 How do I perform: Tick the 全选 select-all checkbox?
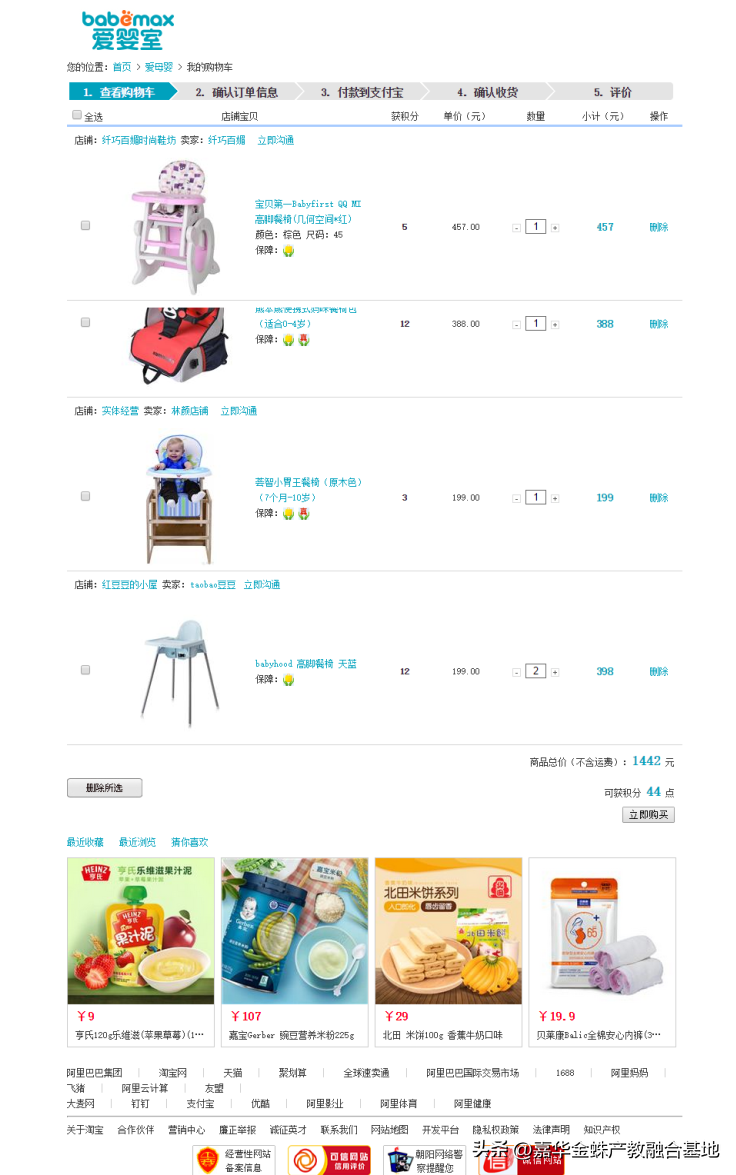pyautogui.click(x=77, y=115)
